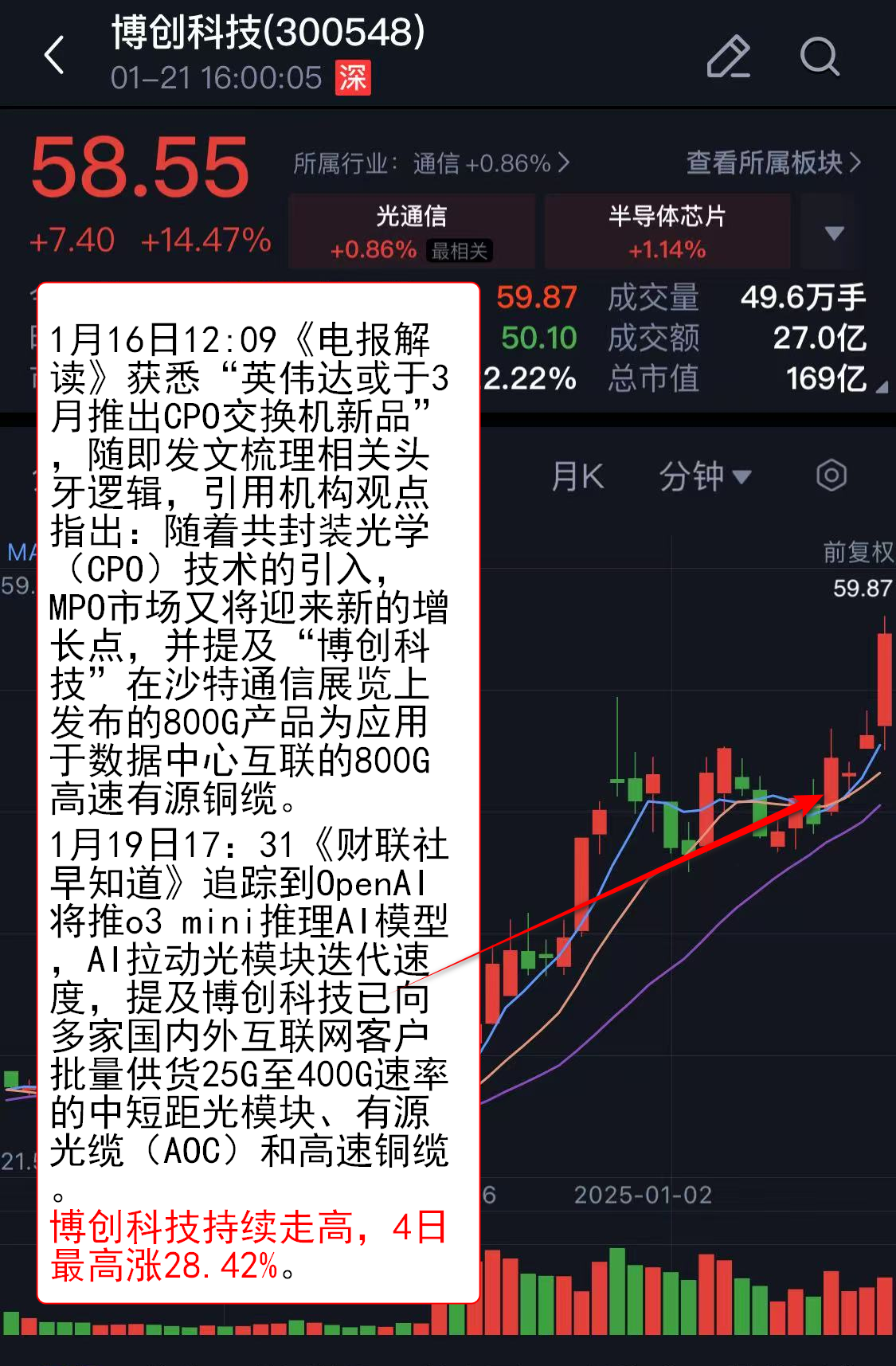Screen dimensions: 896x1366
Task: Change the 前复权 adjustment mode
Action: point(858,551)
